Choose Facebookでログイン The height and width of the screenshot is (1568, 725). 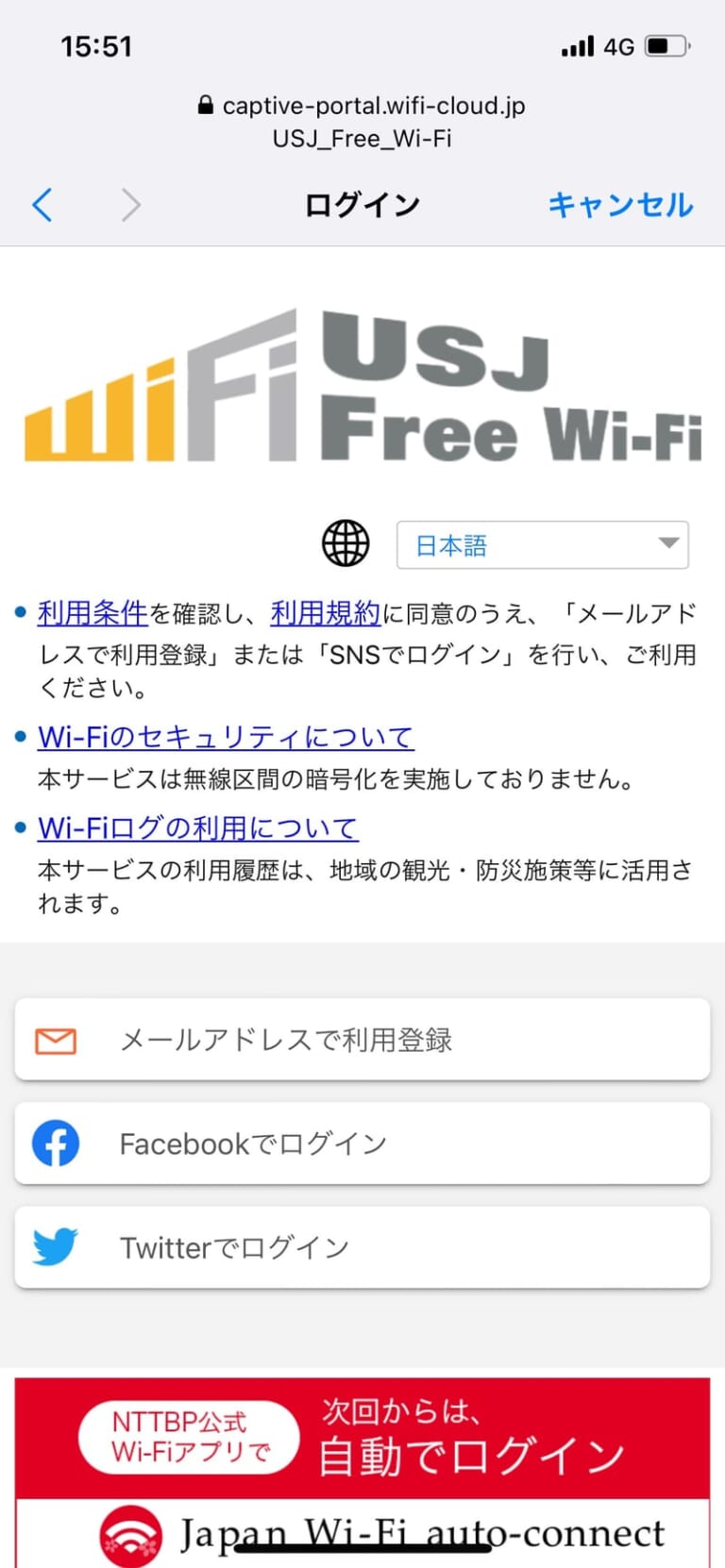click(x=362, y=1143)
